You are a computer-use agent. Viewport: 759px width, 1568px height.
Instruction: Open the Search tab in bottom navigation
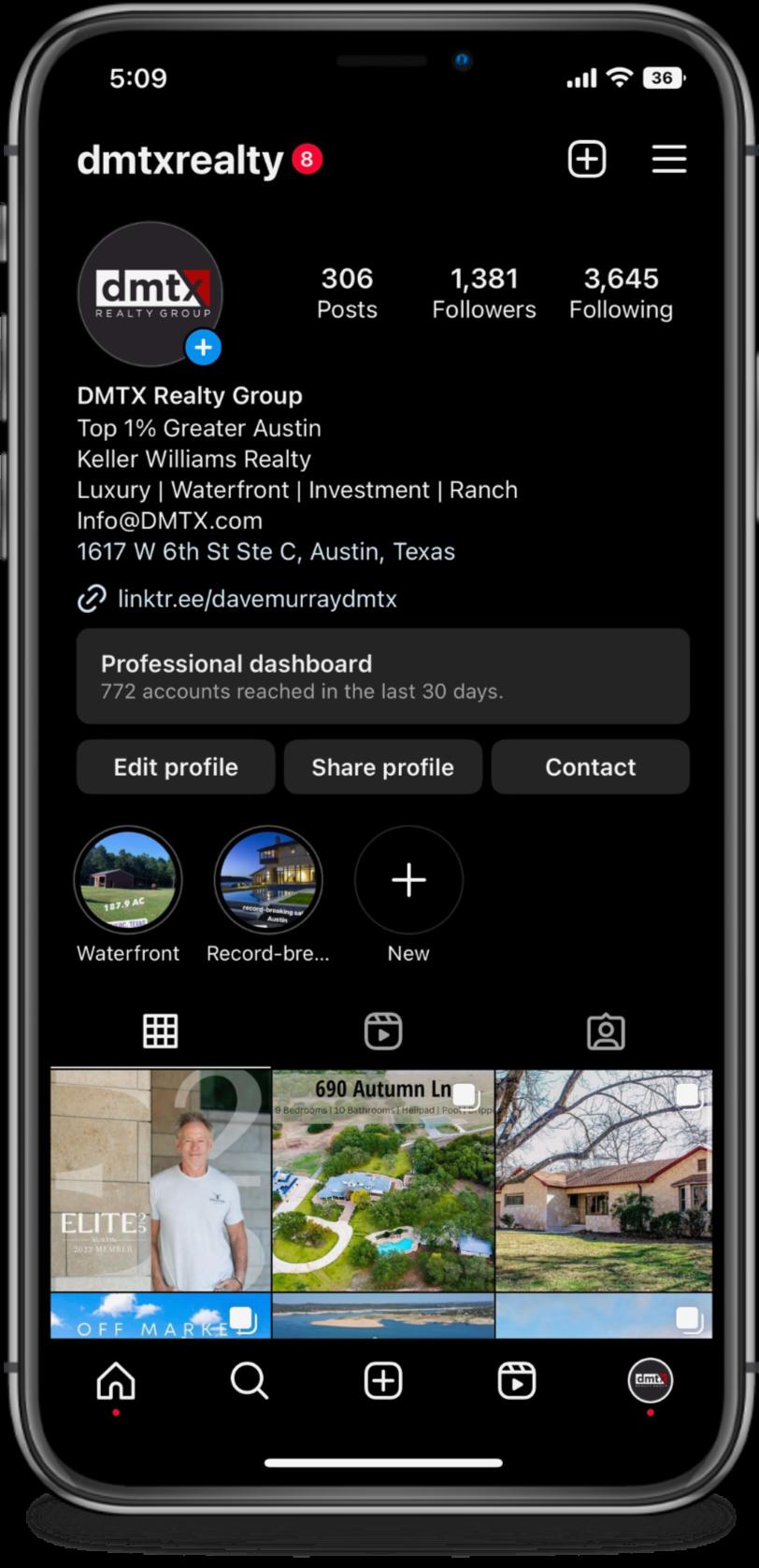click(250, 1381)
